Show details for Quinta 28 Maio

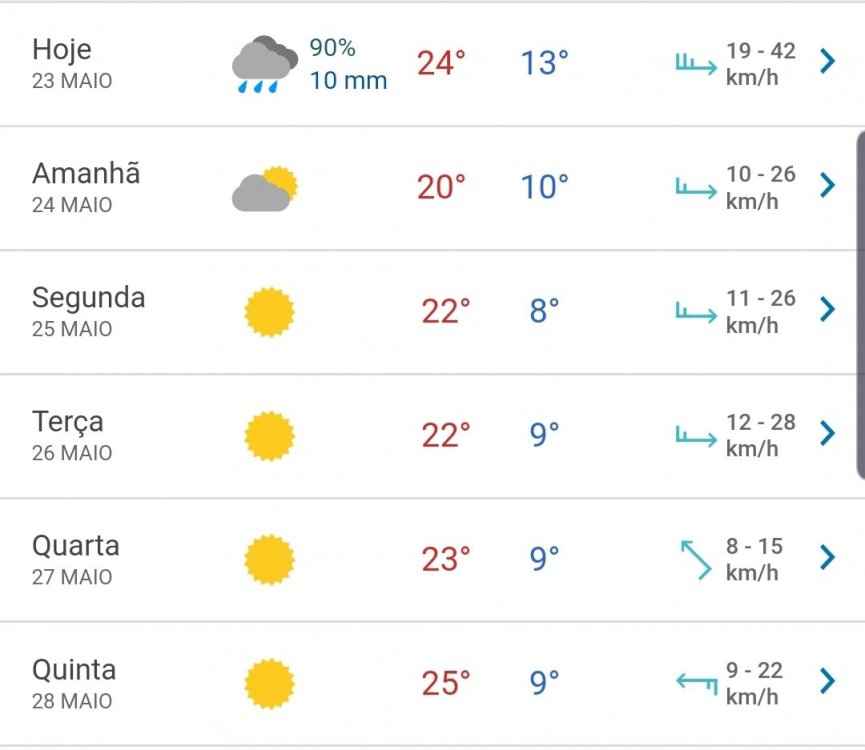point(826,682)
